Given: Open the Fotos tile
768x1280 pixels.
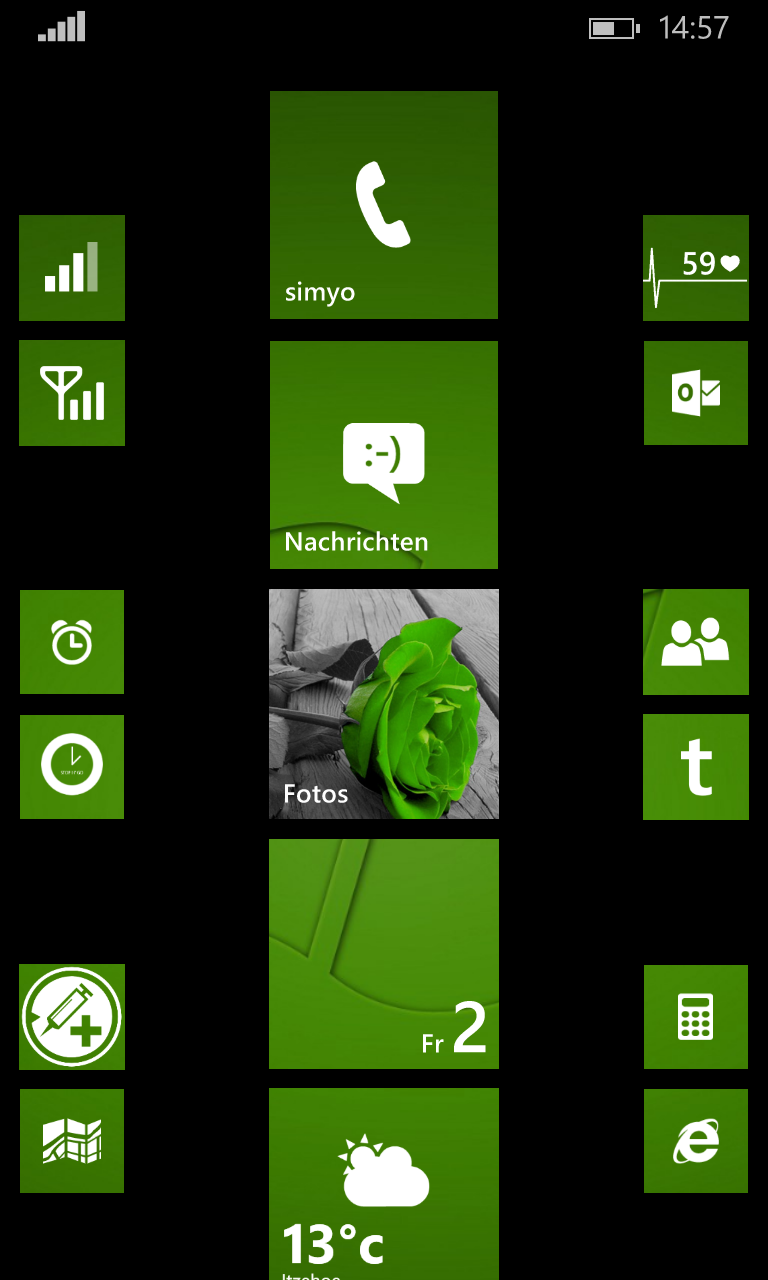Looking at the screenshot, I should [x=383, y=704].
